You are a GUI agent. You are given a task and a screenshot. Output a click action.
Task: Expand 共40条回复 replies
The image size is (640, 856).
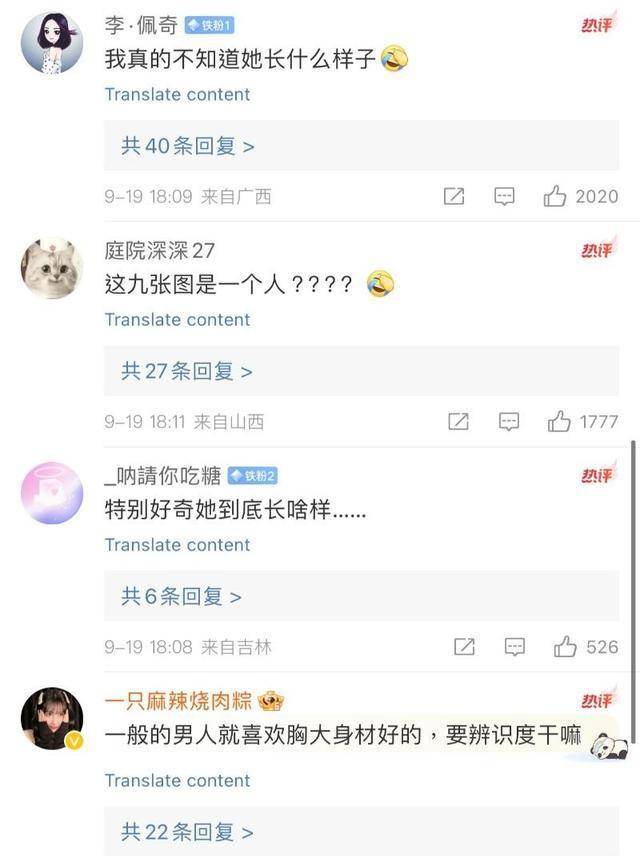(188, 146)
